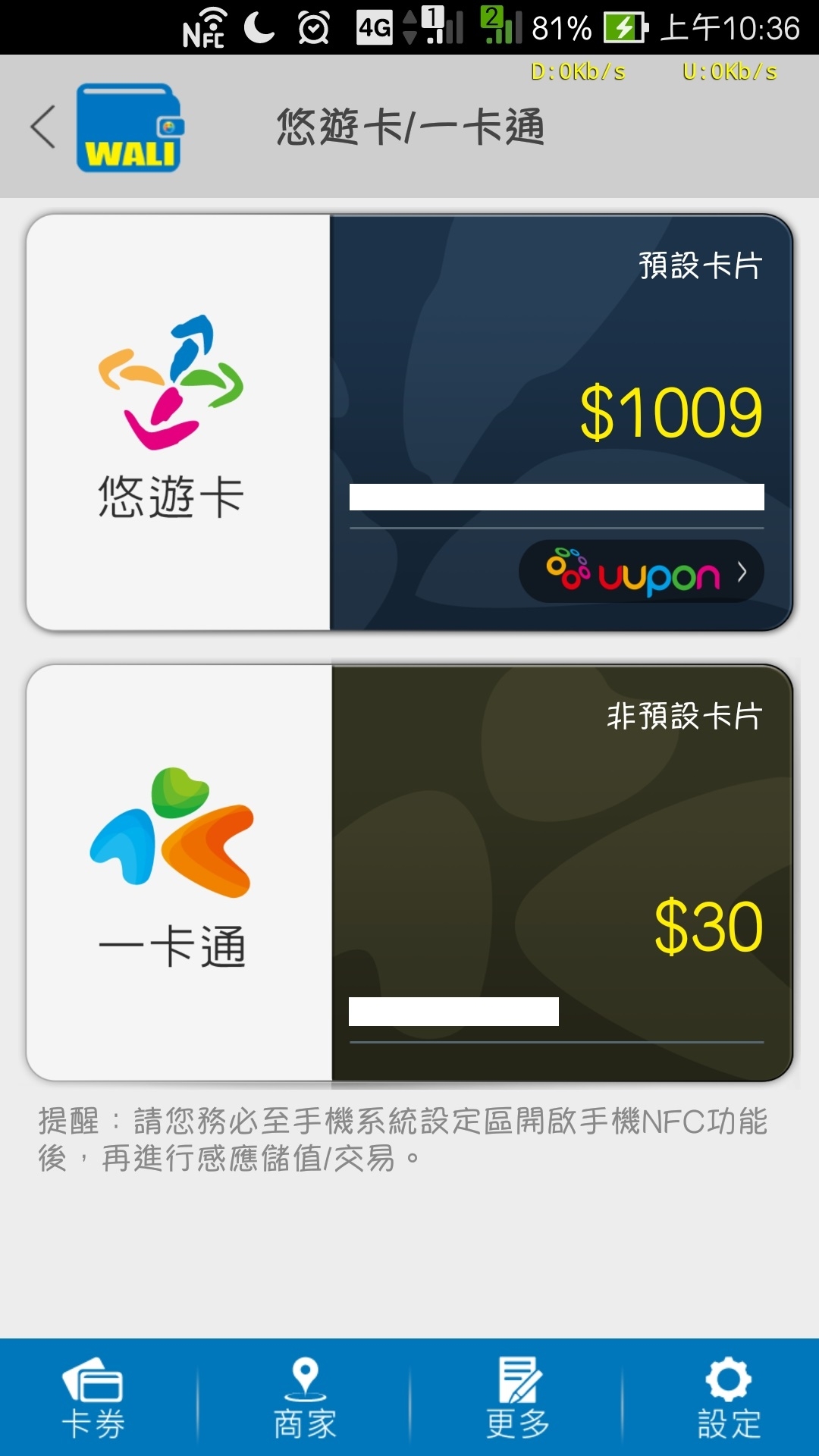Image resolution: width=819 pixels, height=1456 pixels.
Task: Open the uupon rewards button
Action: [641, 572]
